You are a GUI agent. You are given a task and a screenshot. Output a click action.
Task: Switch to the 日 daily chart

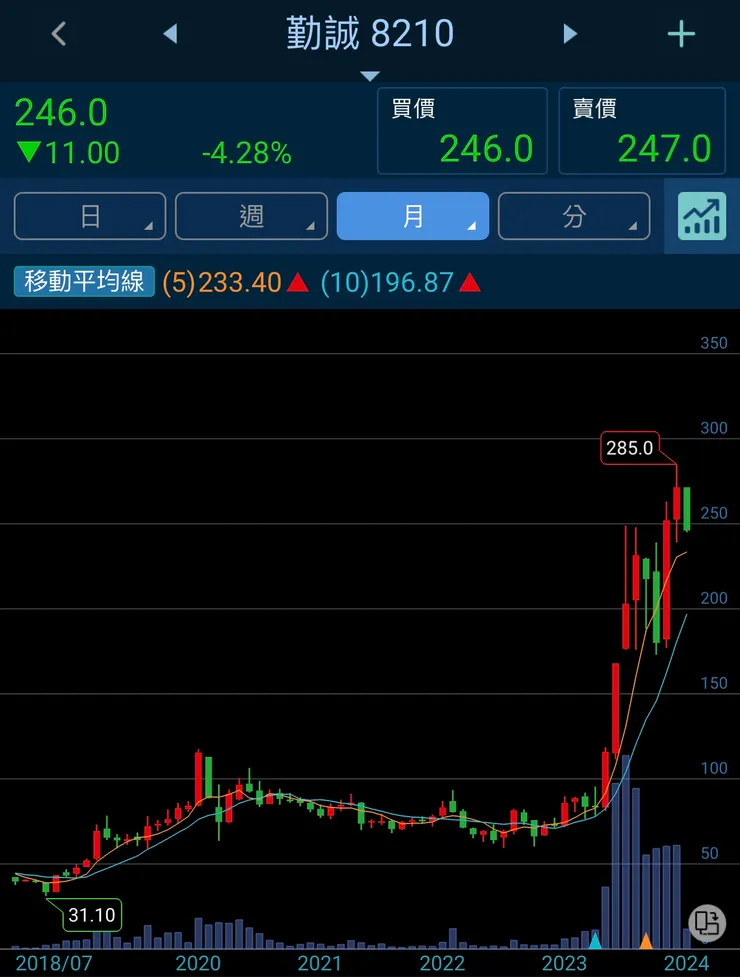90,216
